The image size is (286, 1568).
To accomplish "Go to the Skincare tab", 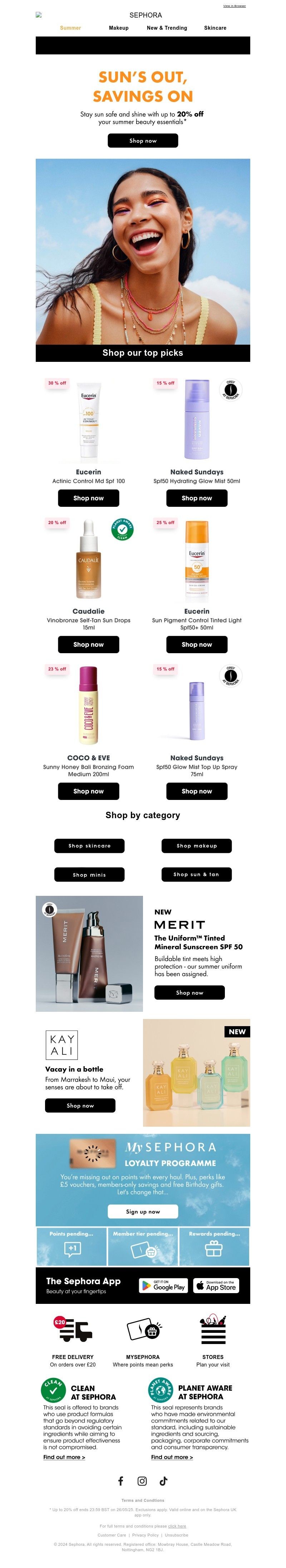I will [x=215, y=28].
